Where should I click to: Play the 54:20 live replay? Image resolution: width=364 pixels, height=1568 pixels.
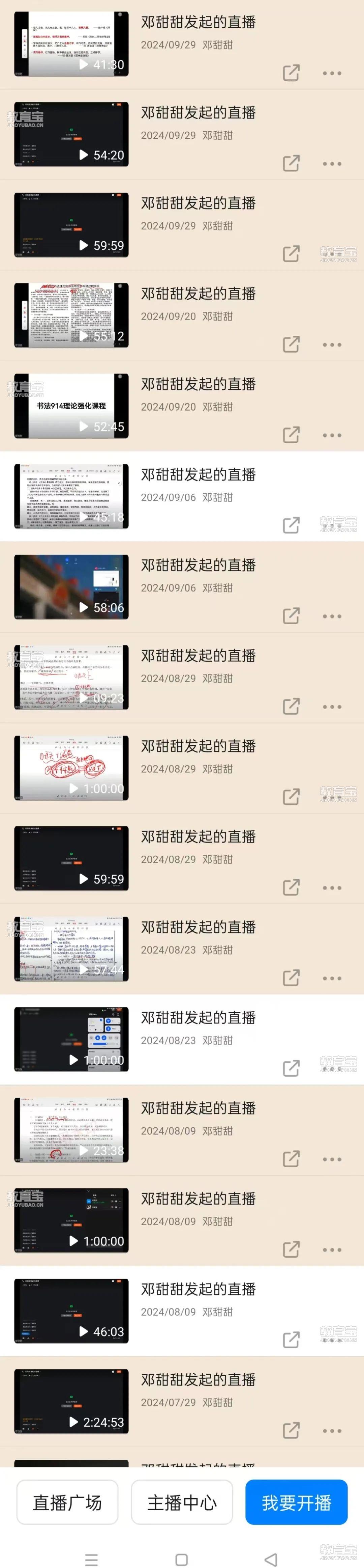(x=71, y=135)
